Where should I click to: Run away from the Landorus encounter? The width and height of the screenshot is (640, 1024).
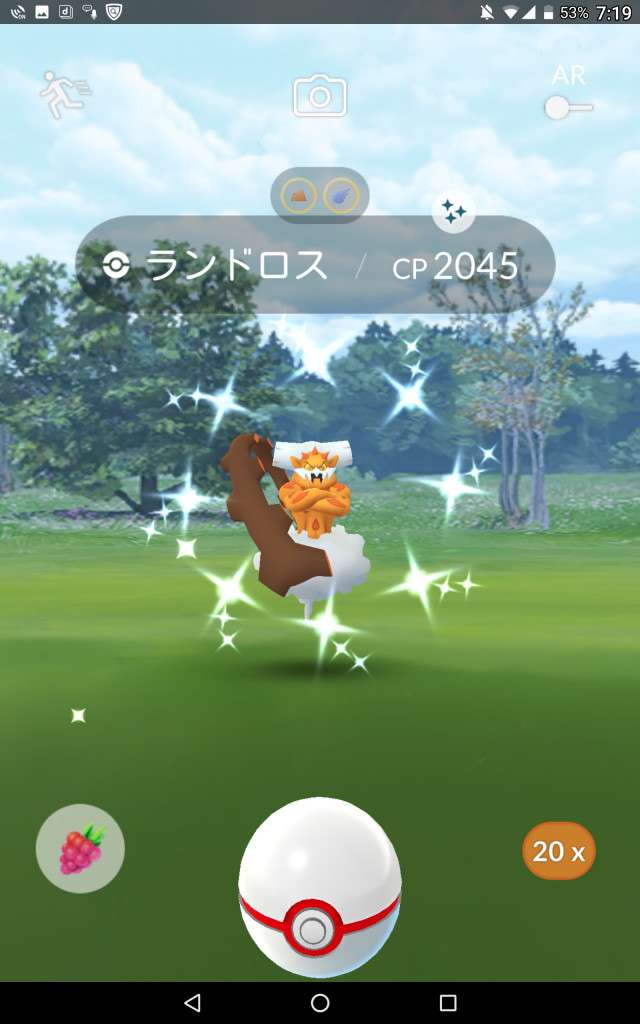(x=64, y=93)
